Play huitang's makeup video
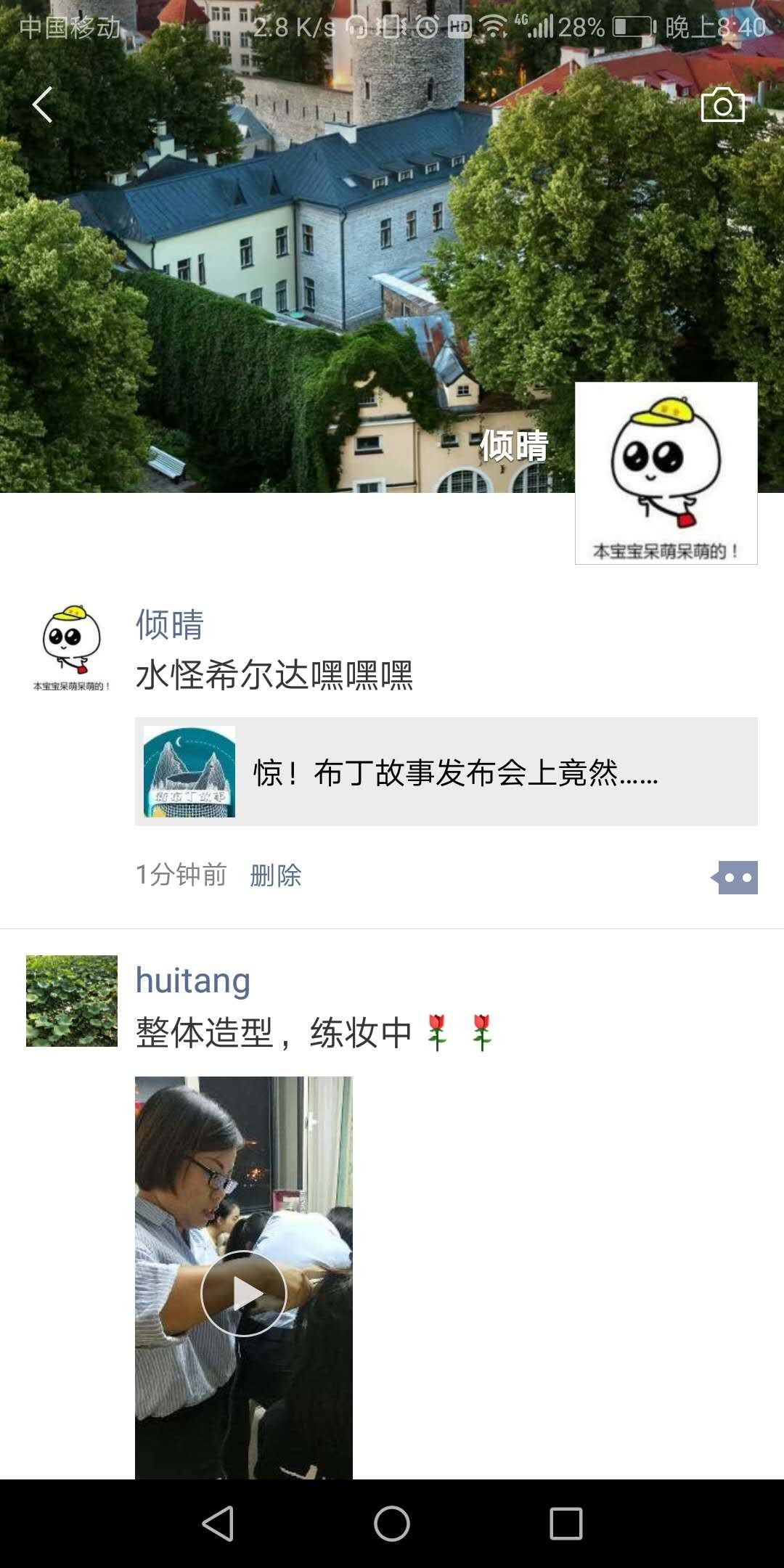The height and width of the screenshot is (1568, 784). point(244,1293)
